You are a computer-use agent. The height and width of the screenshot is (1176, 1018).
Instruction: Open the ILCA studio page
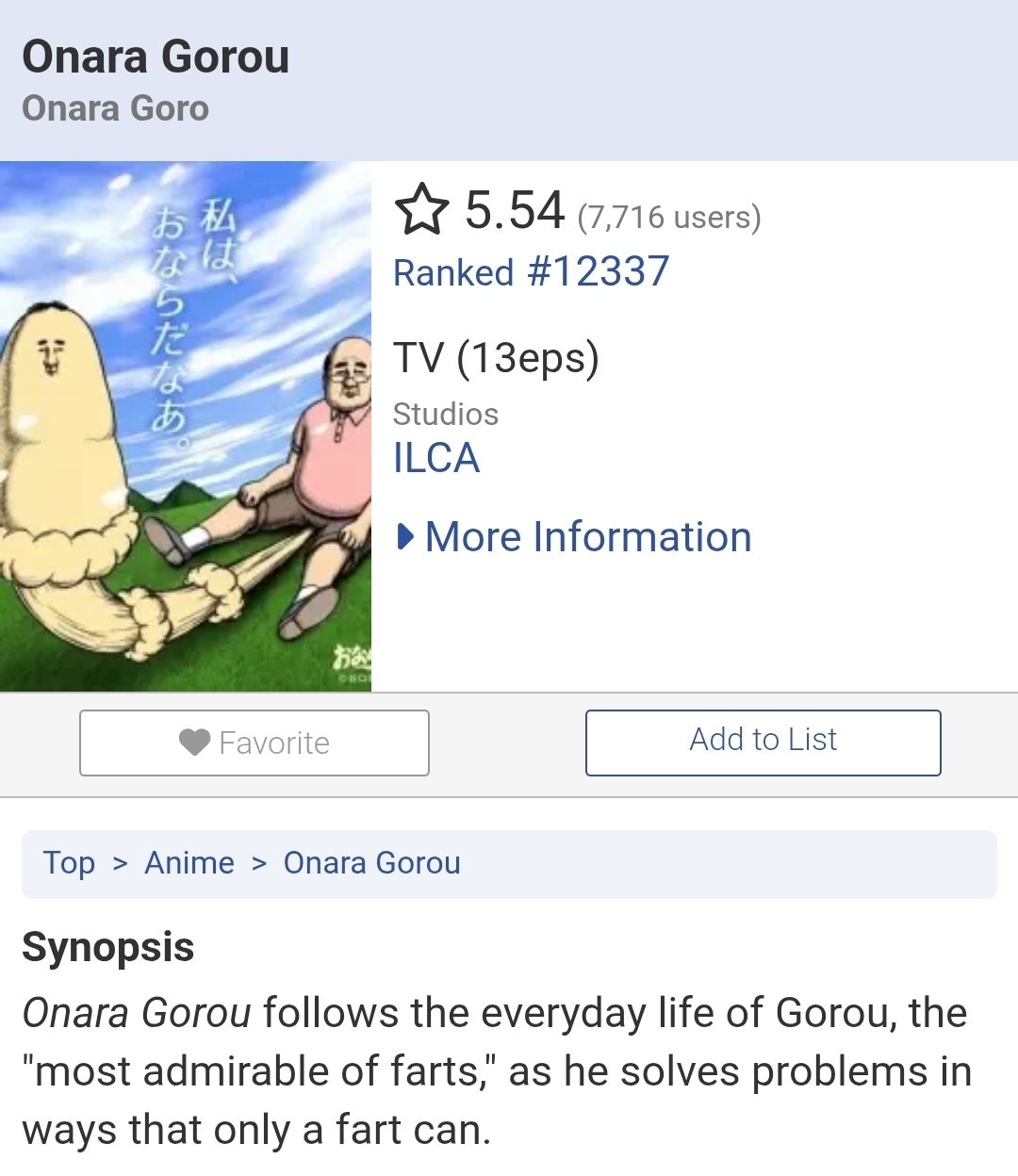[x=436, y=459]
